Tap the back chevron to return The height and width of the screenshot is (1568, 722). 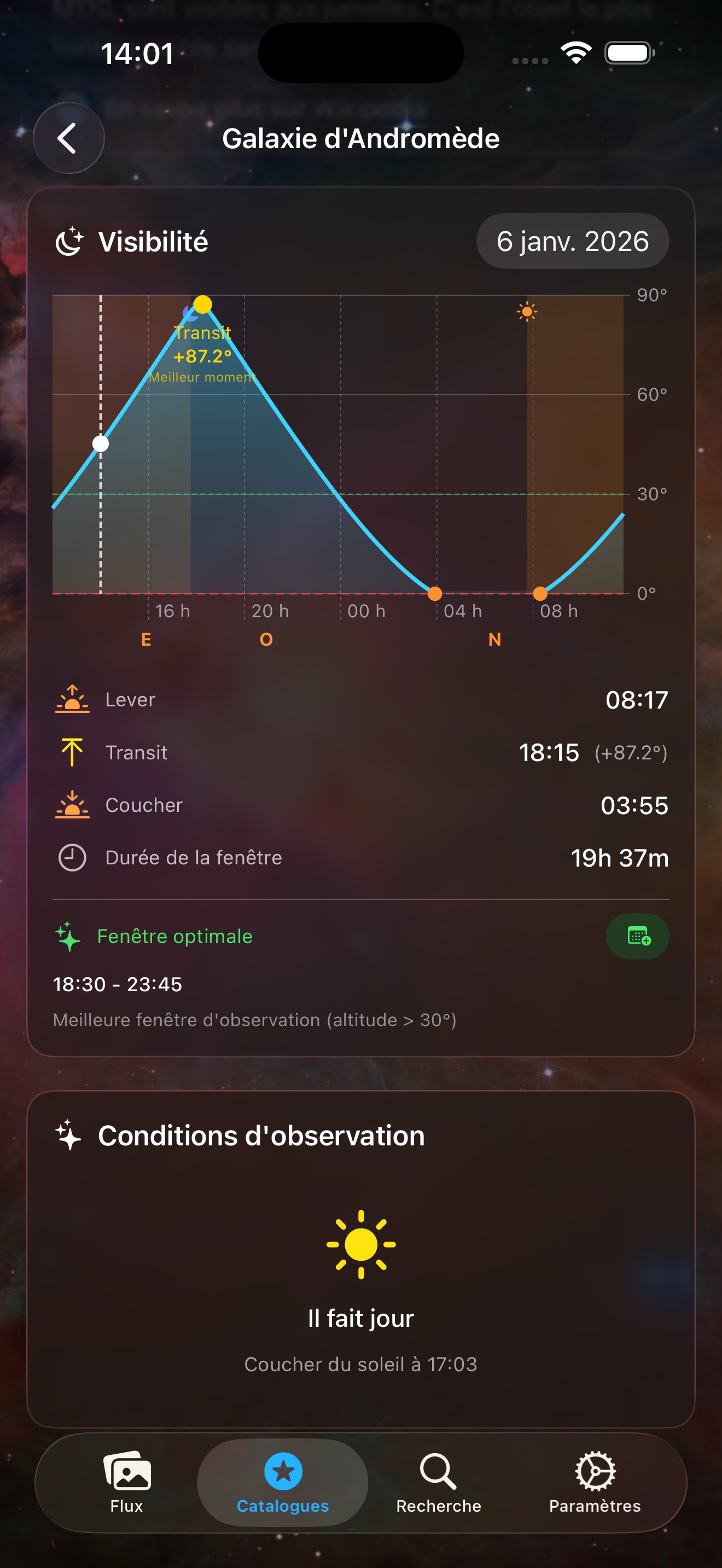coord(68,138)
